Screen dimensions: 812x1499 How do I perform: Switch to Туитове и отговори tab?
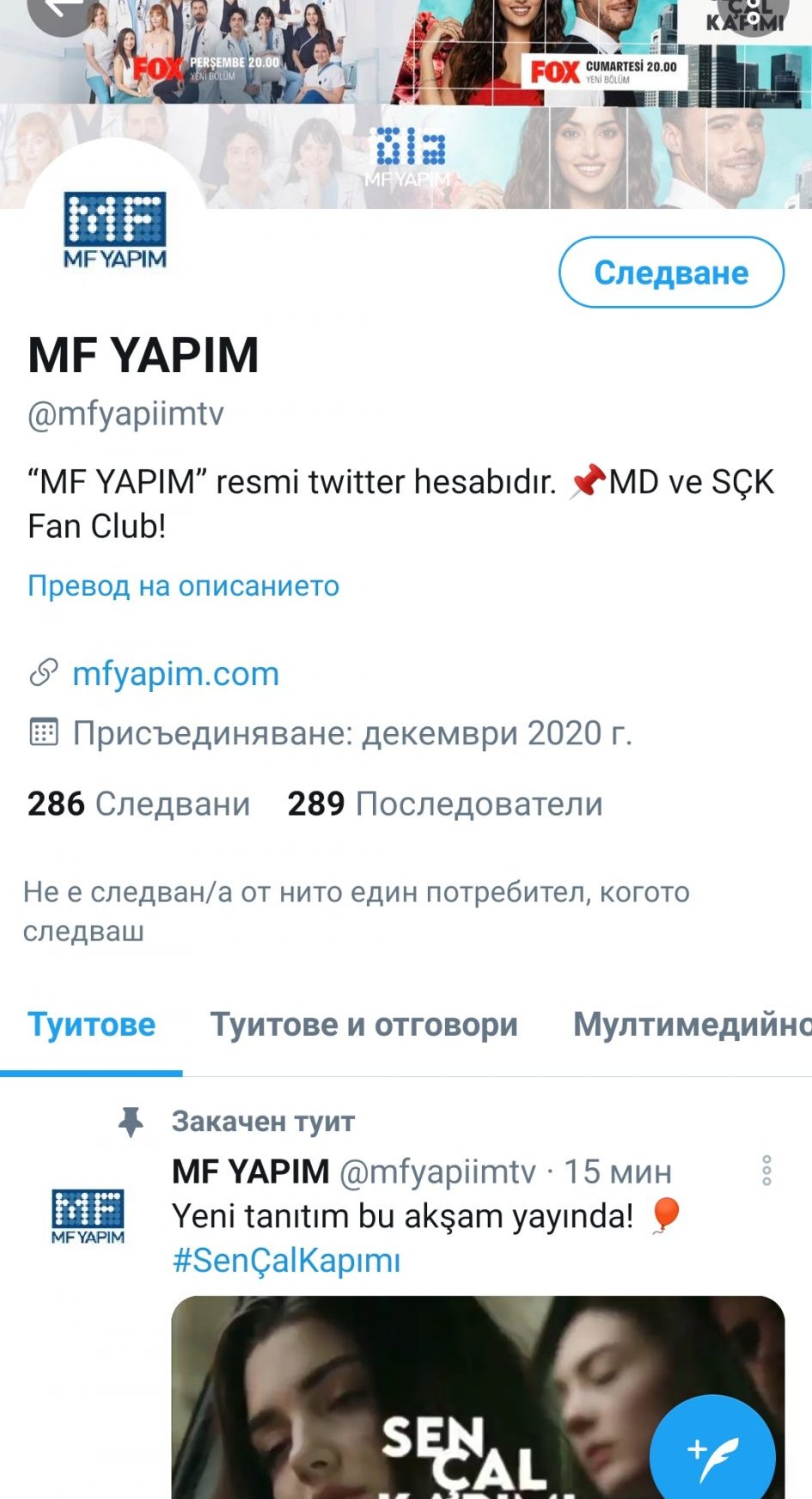[364, 1025]
